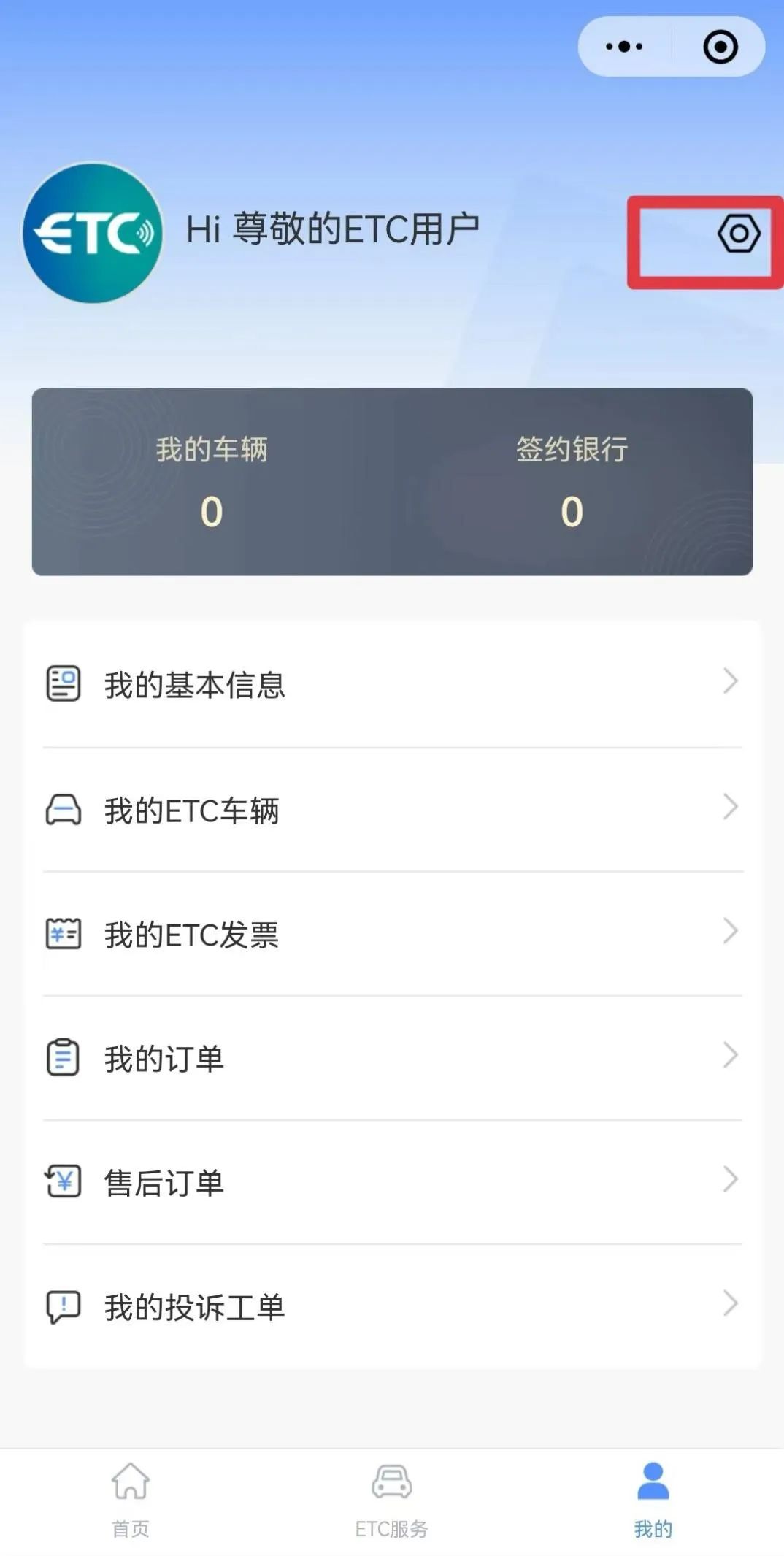Click the clipboard icon beside 我的订单
This screenshot has height=1556, width=784.
64,1055
